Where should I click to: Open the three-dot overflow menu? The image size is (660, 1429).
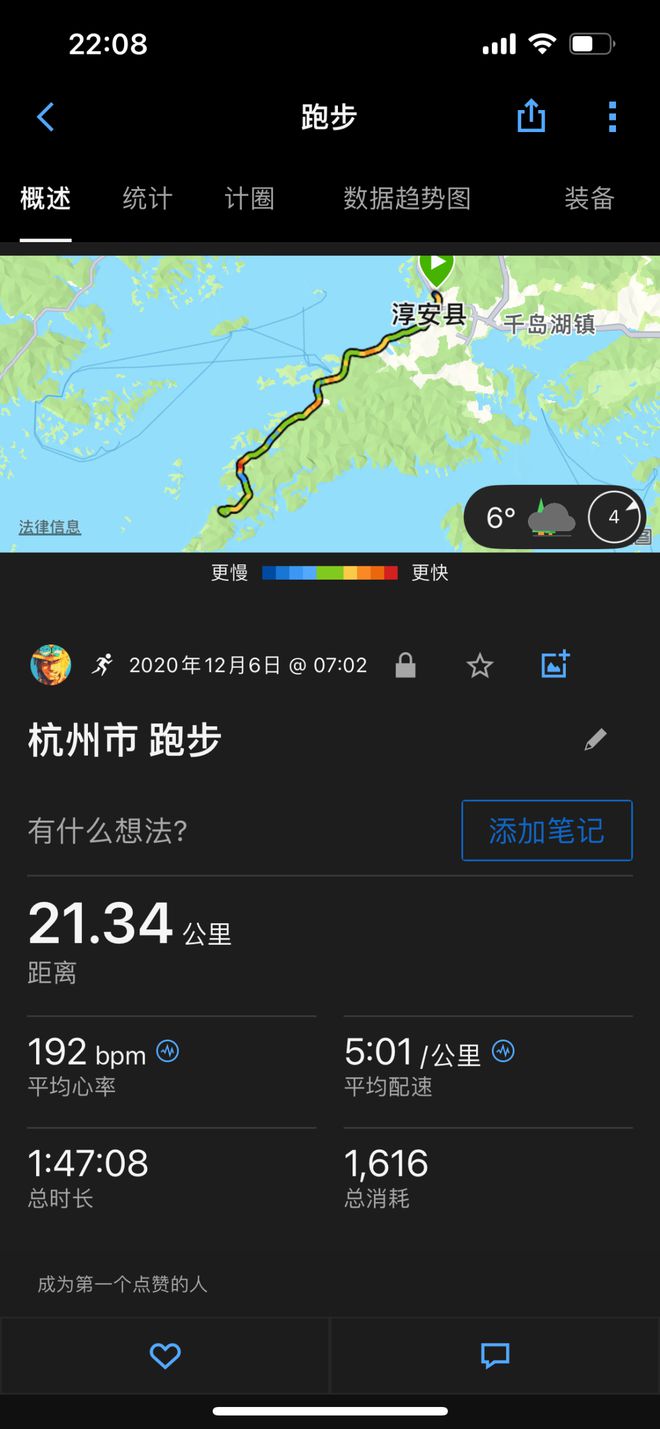[x=612, y=117]
